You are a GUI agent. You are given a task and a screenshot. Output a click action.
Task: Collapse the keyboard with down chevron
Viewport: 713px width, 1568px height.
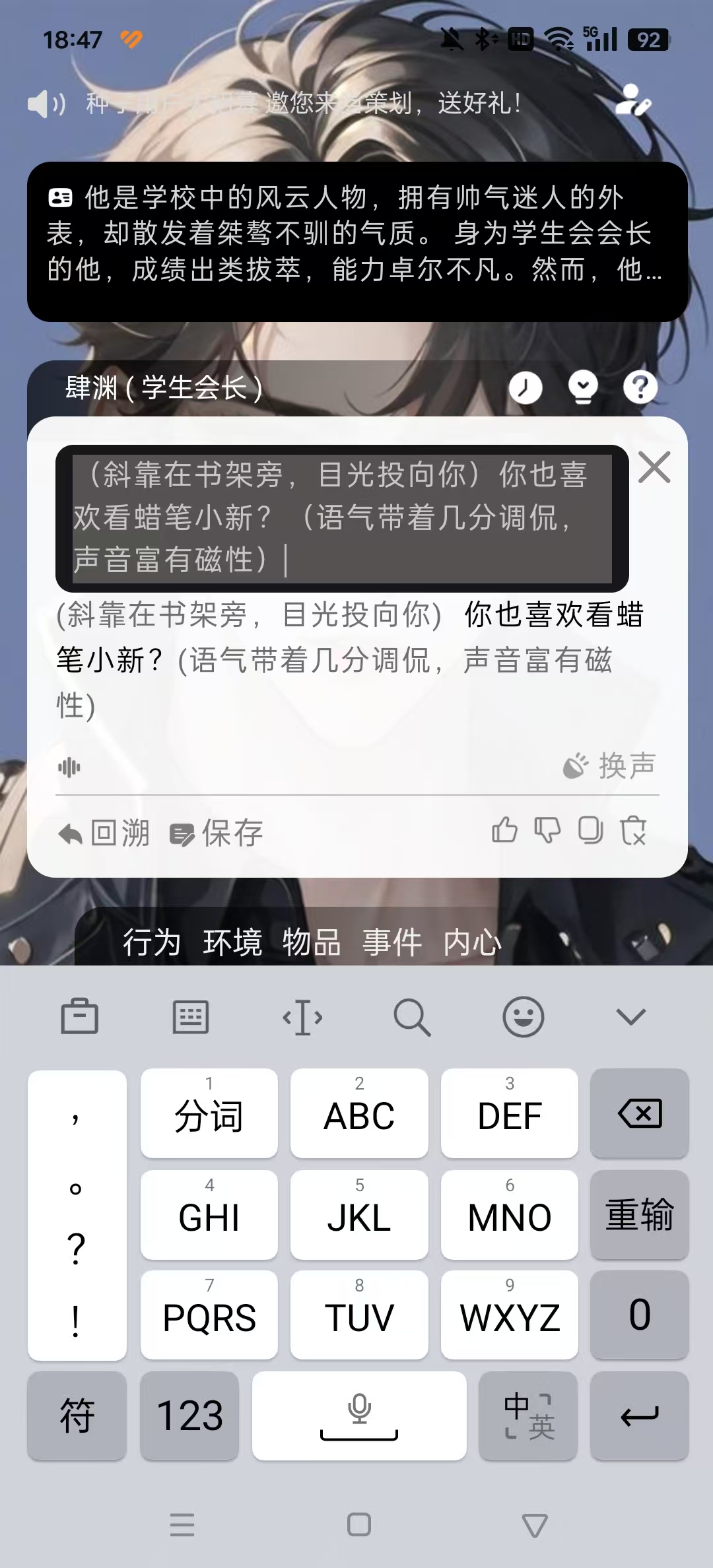coord(630,1017)
